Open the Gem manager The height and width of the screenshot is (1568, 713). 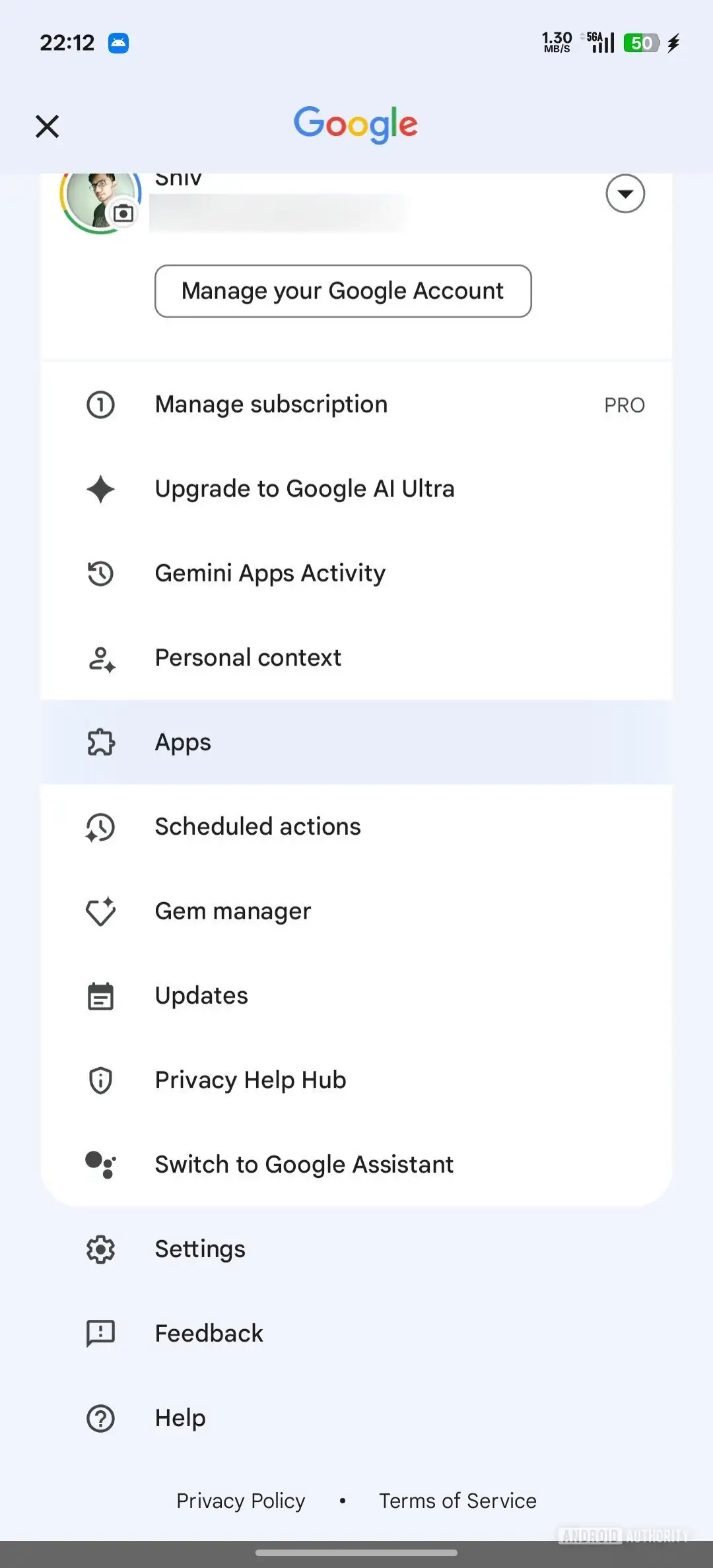pos(232,911)
